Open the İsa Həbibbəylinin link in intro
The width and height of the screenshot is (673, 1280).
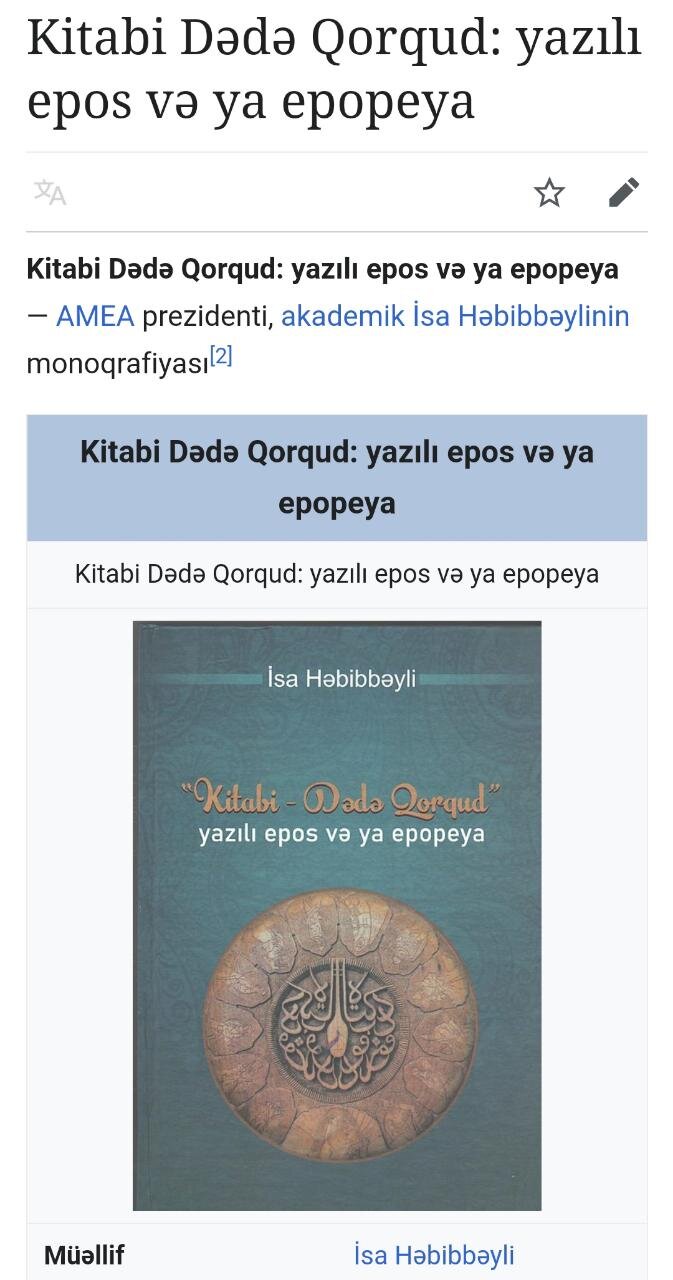tap(520, 317)
